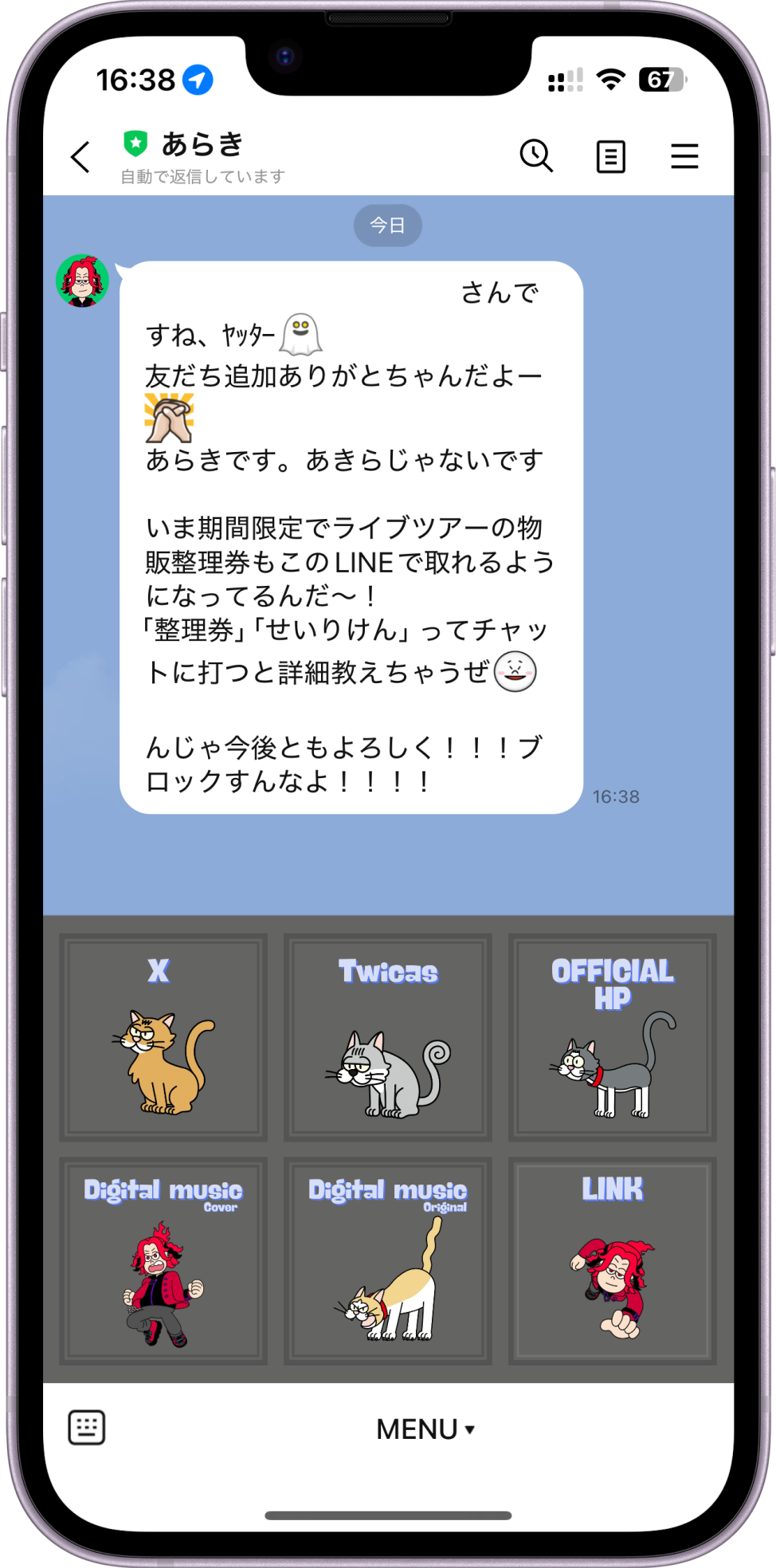Open the Twicas tile

tap(388, 1037)
